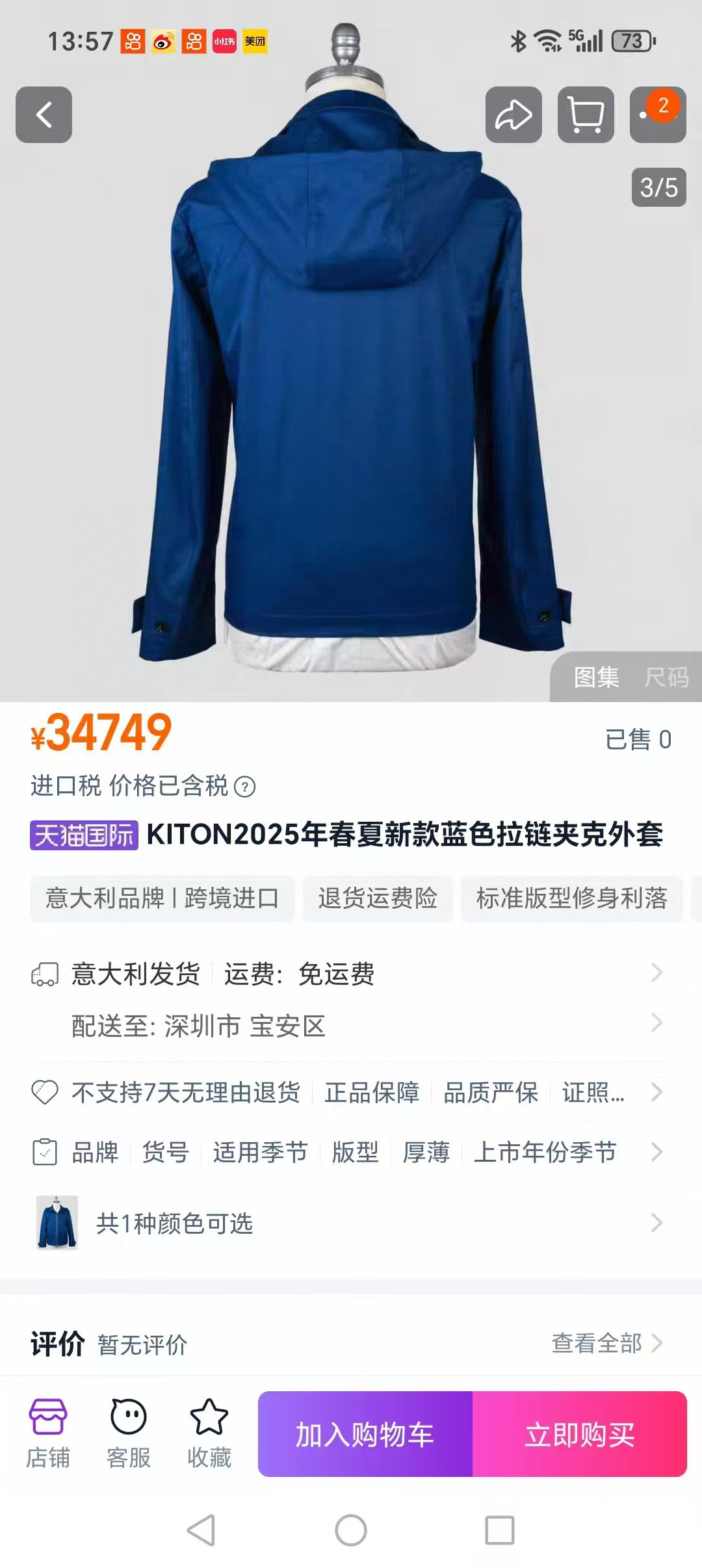The image size is (702, 1568).
Task: Tap the 退货运费险 tag chip
Action: pyautogui.click(x=377, y=898)
